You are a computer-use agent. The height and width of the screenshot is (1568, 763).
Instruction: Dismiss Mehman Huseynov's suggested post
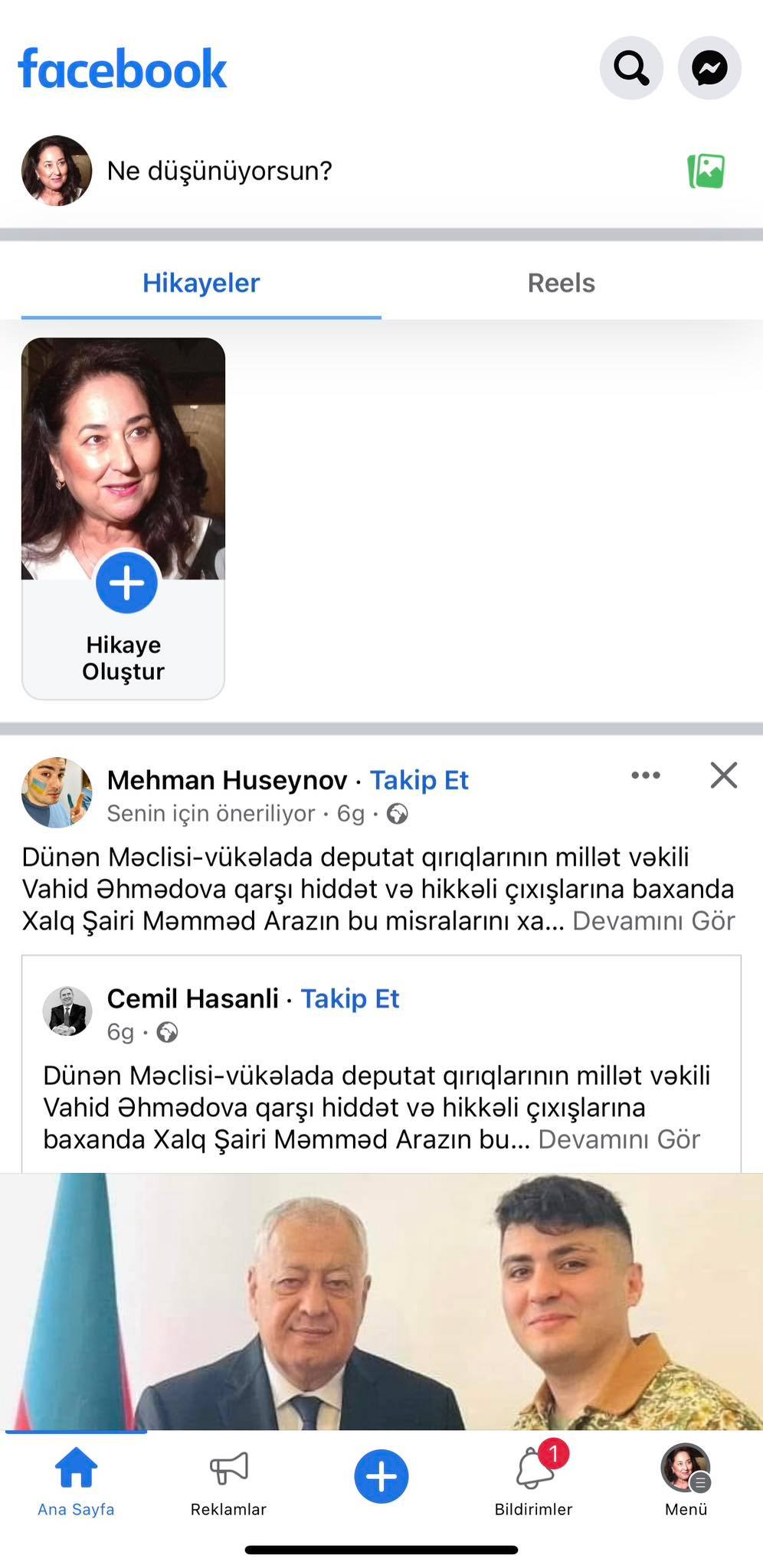pos(723,776)
